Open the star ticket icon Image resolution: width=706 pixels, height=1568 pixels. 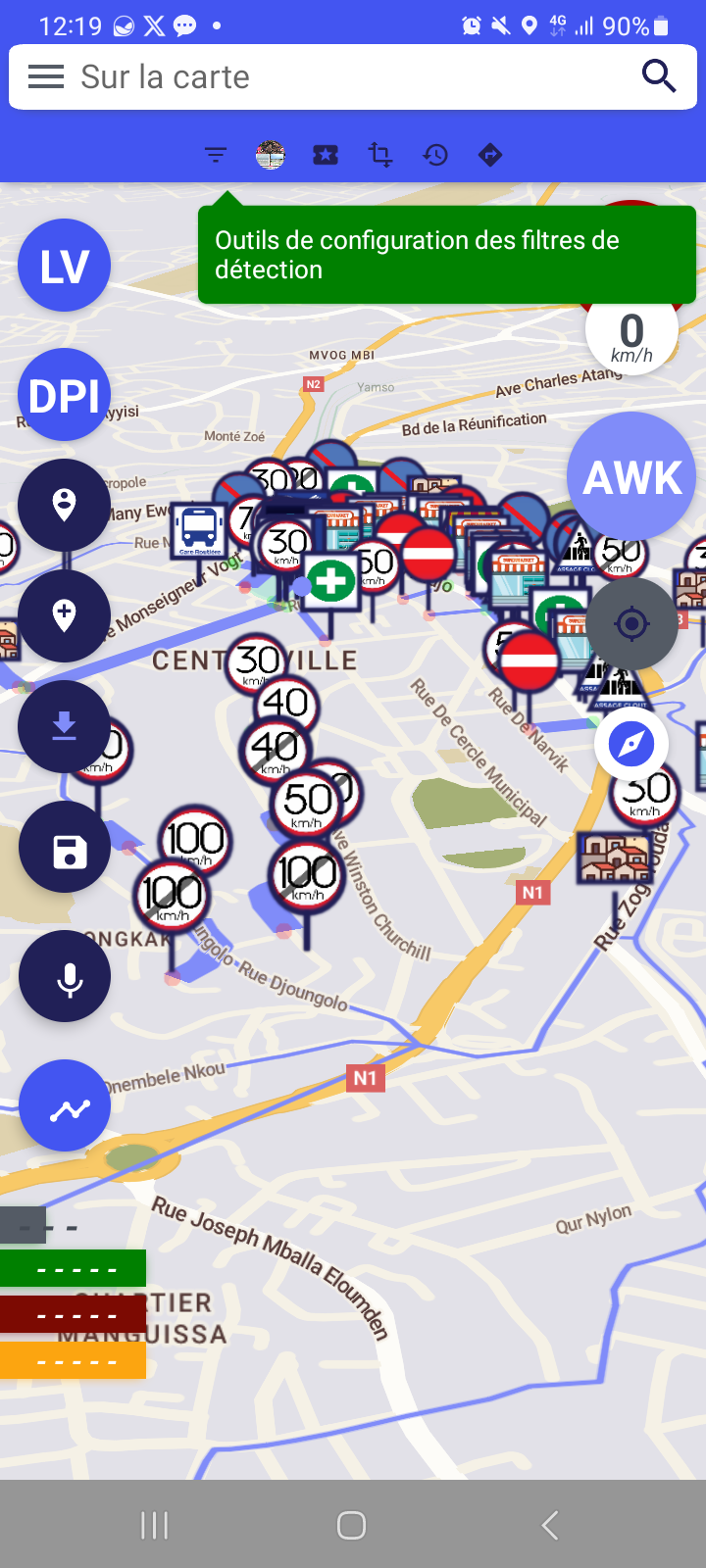click(x=326, y=155)
